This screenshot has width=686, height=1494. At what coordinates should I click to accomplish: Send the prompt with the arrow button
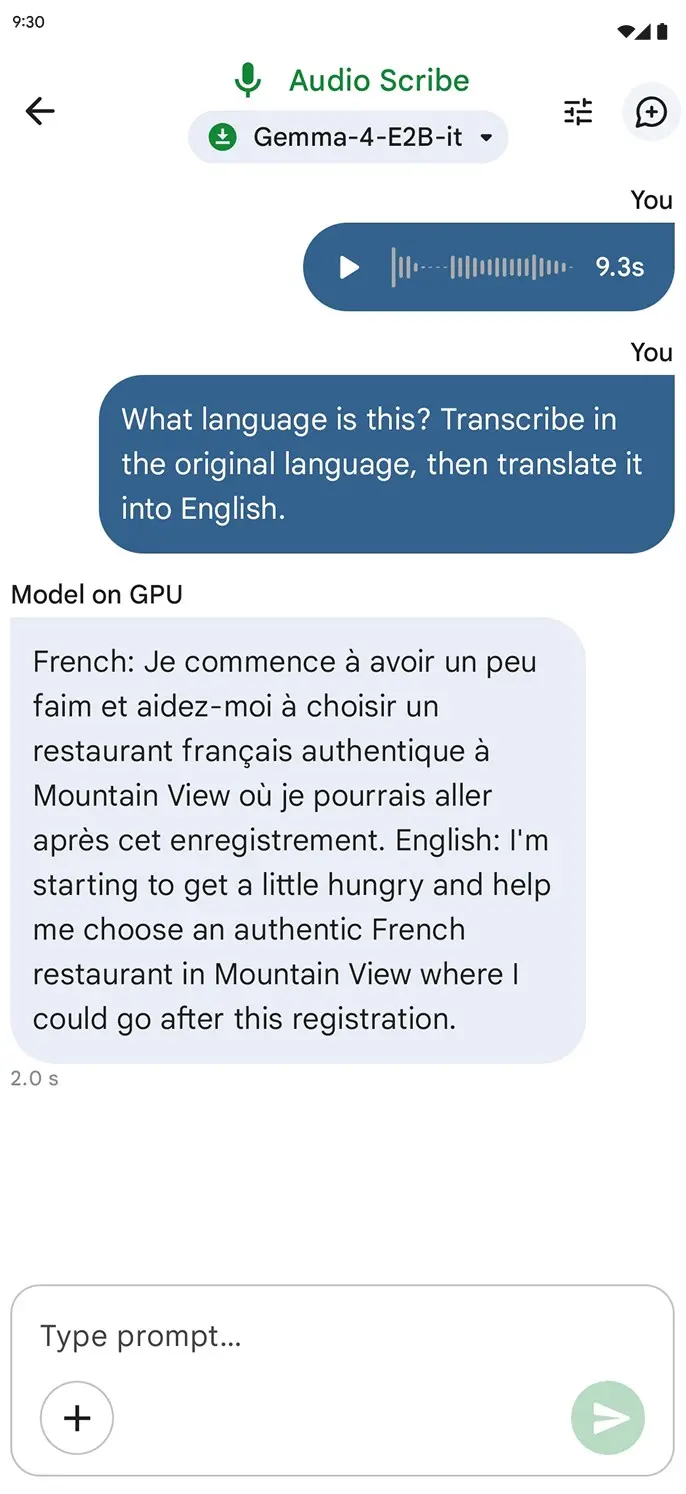(608, 1417)
